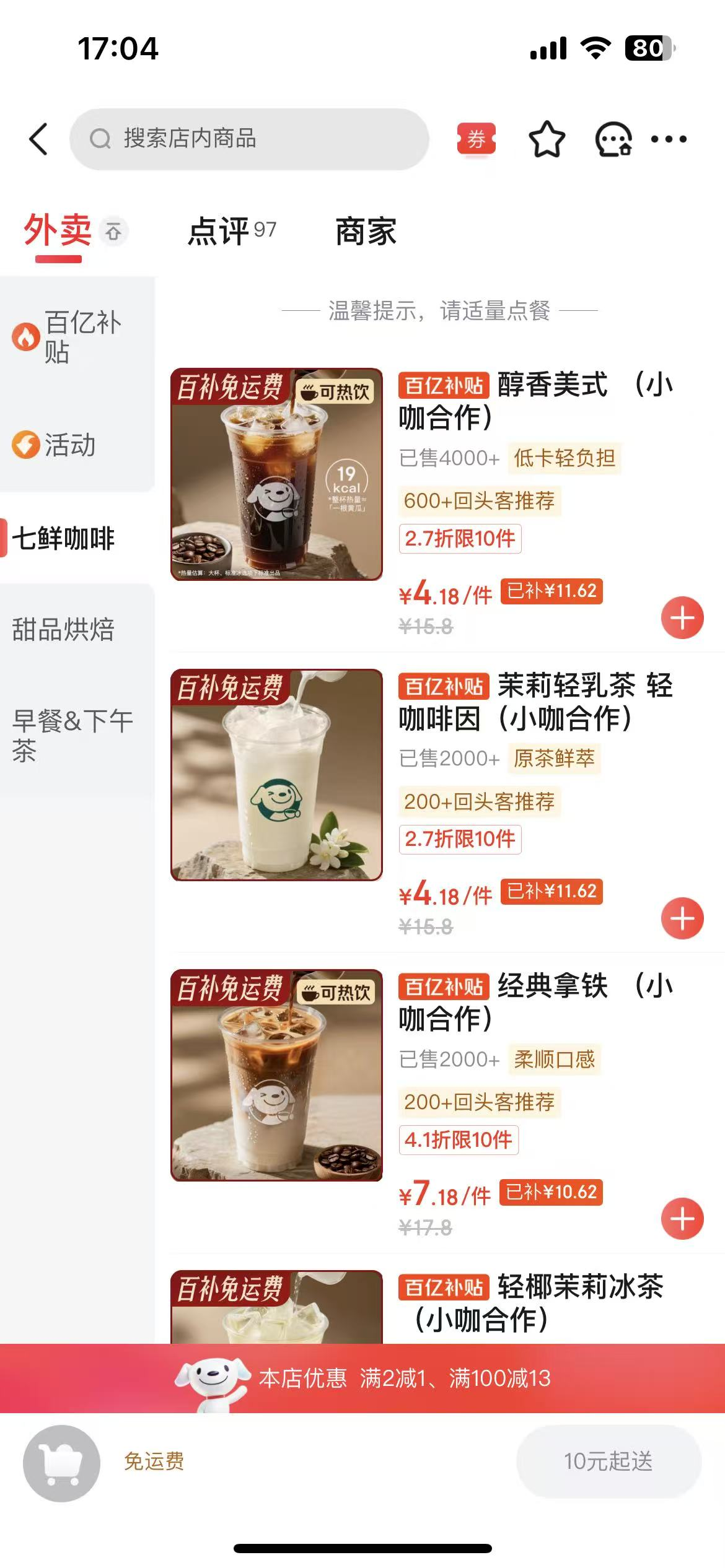The height and width of the screenshot is (1568, 725).
Task: Switch to the 点评 reviews tab
Action: [231, 232]
